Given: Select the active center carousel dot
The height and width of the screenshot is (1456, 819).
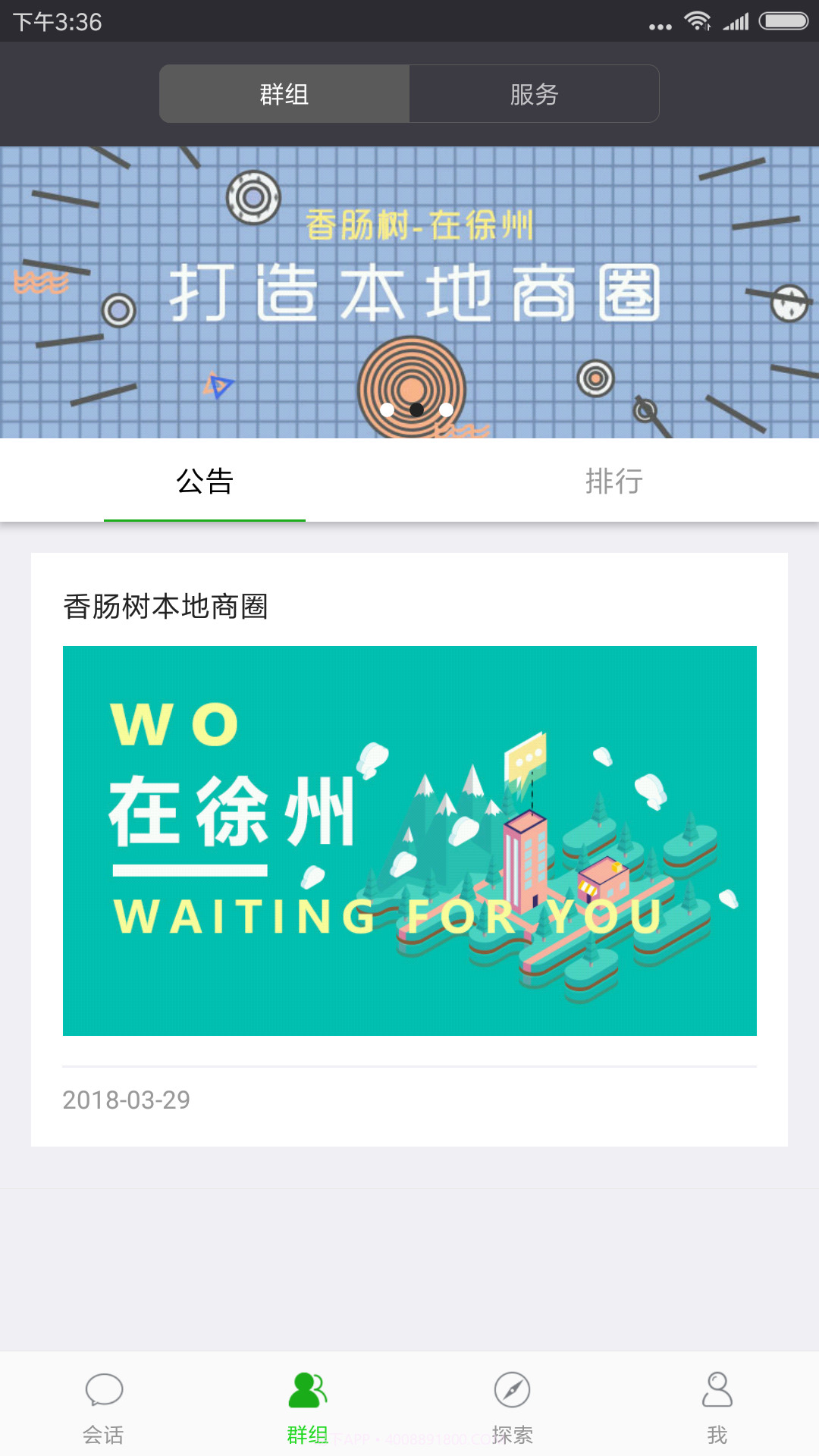Looking at the screenshot, I should (416, 409).
